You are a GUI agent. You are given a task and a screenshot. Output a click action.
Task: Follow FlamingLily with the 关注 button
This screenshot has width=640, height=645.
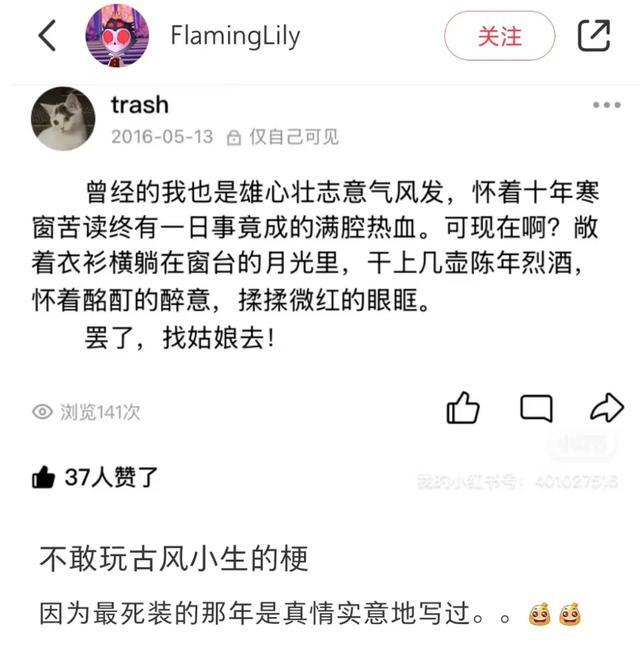499,37
